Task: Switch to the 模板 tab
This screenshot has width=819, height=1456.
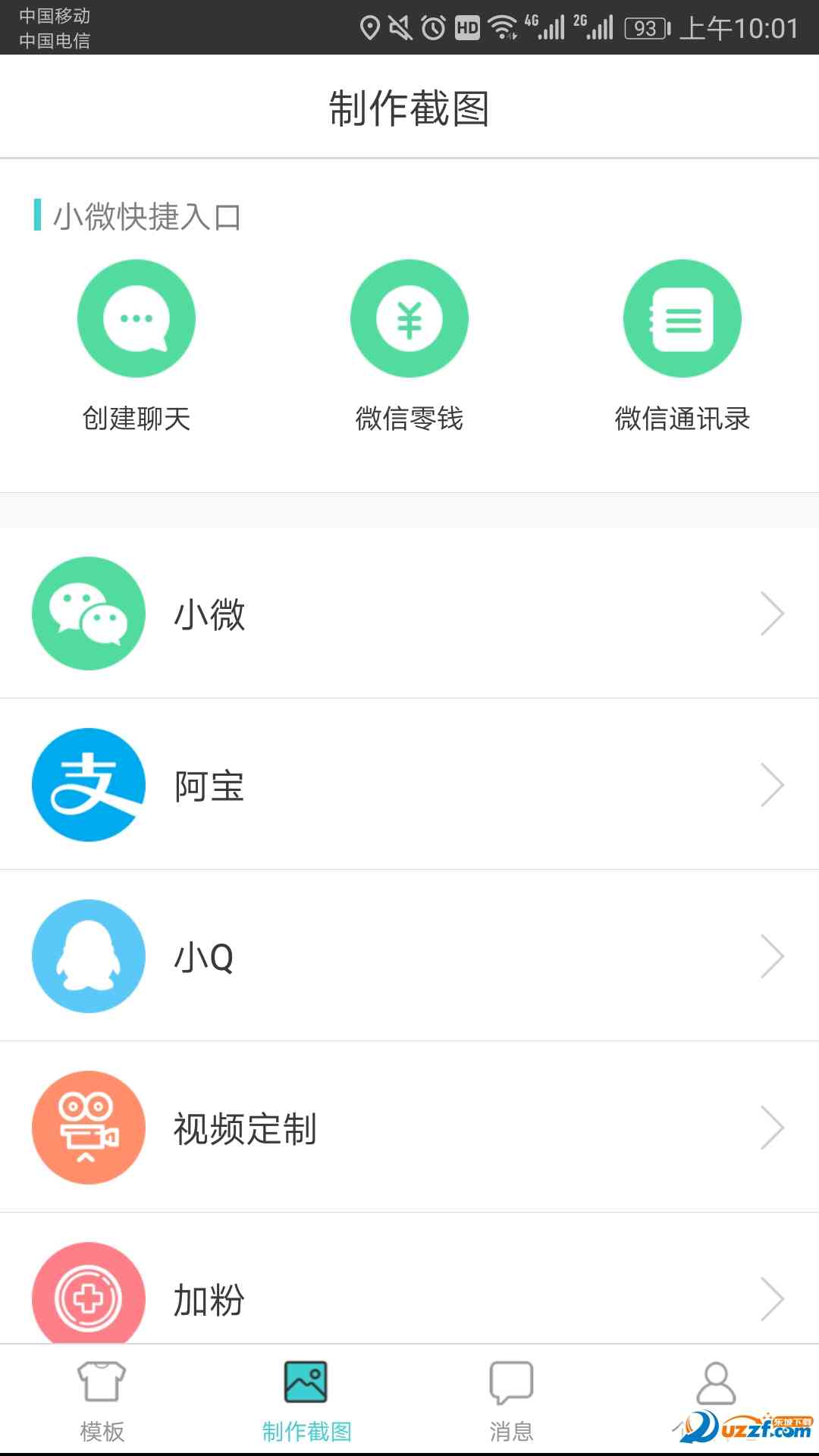Action: pos(102,1400)
